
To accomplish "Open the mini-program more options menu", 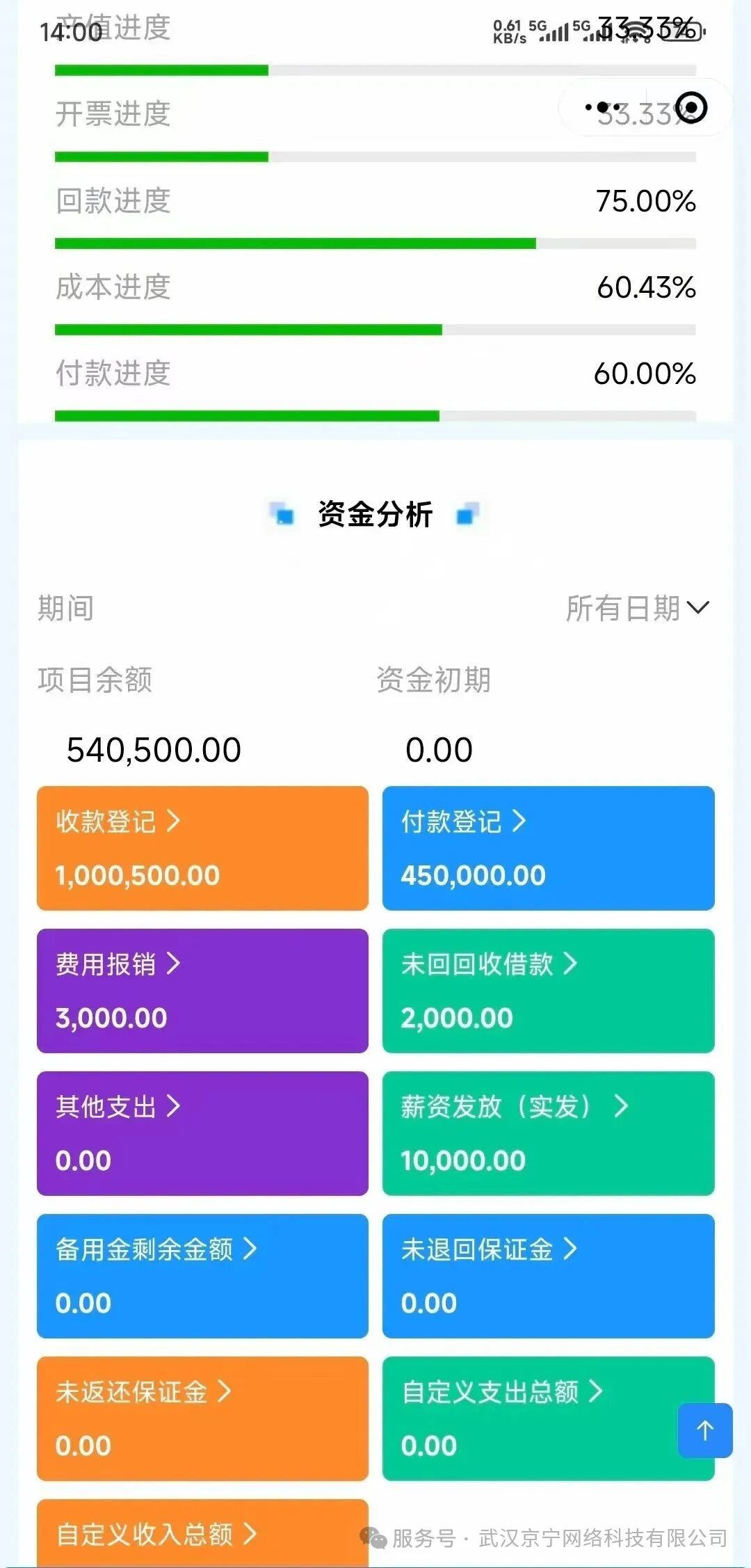I will [x=602, y=107].
